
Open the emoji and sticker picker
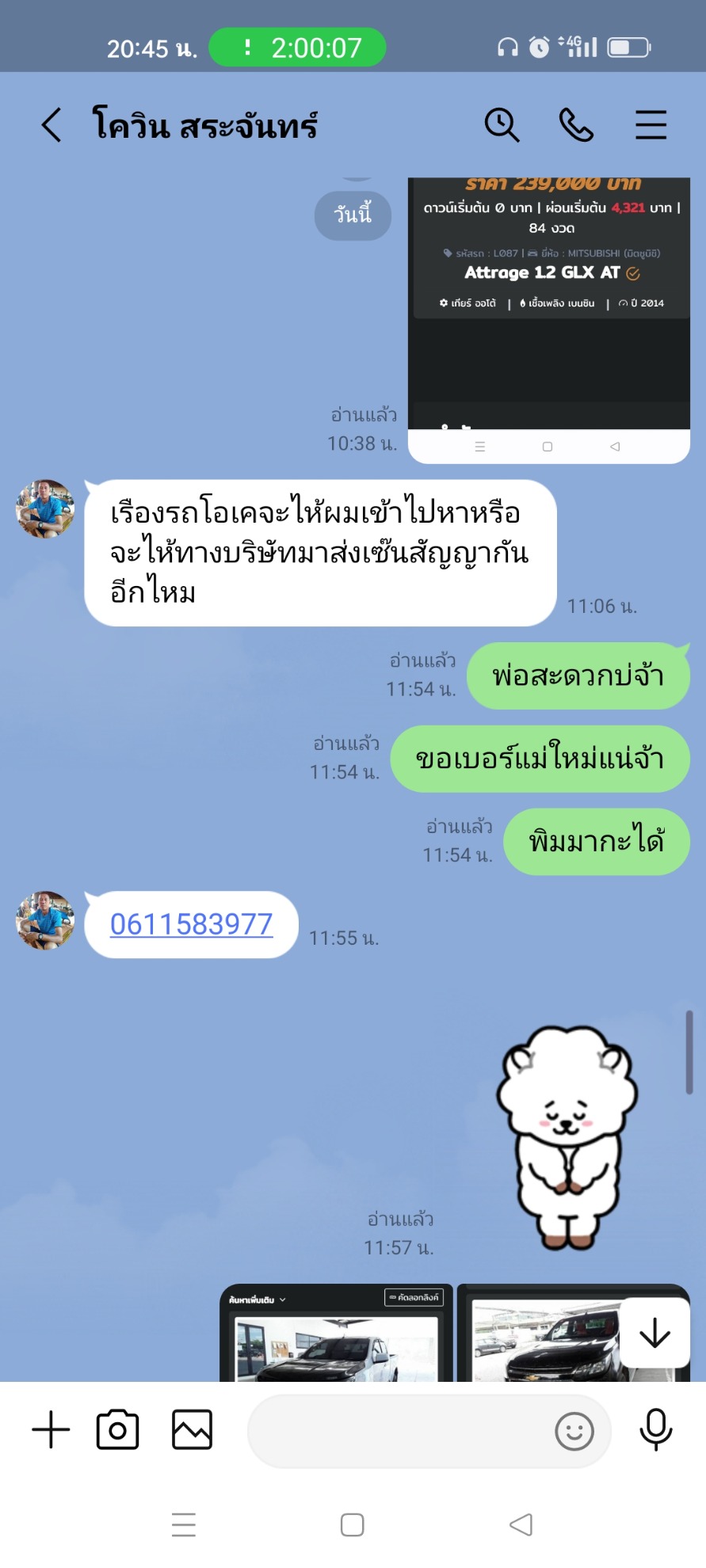[574, 1432]
